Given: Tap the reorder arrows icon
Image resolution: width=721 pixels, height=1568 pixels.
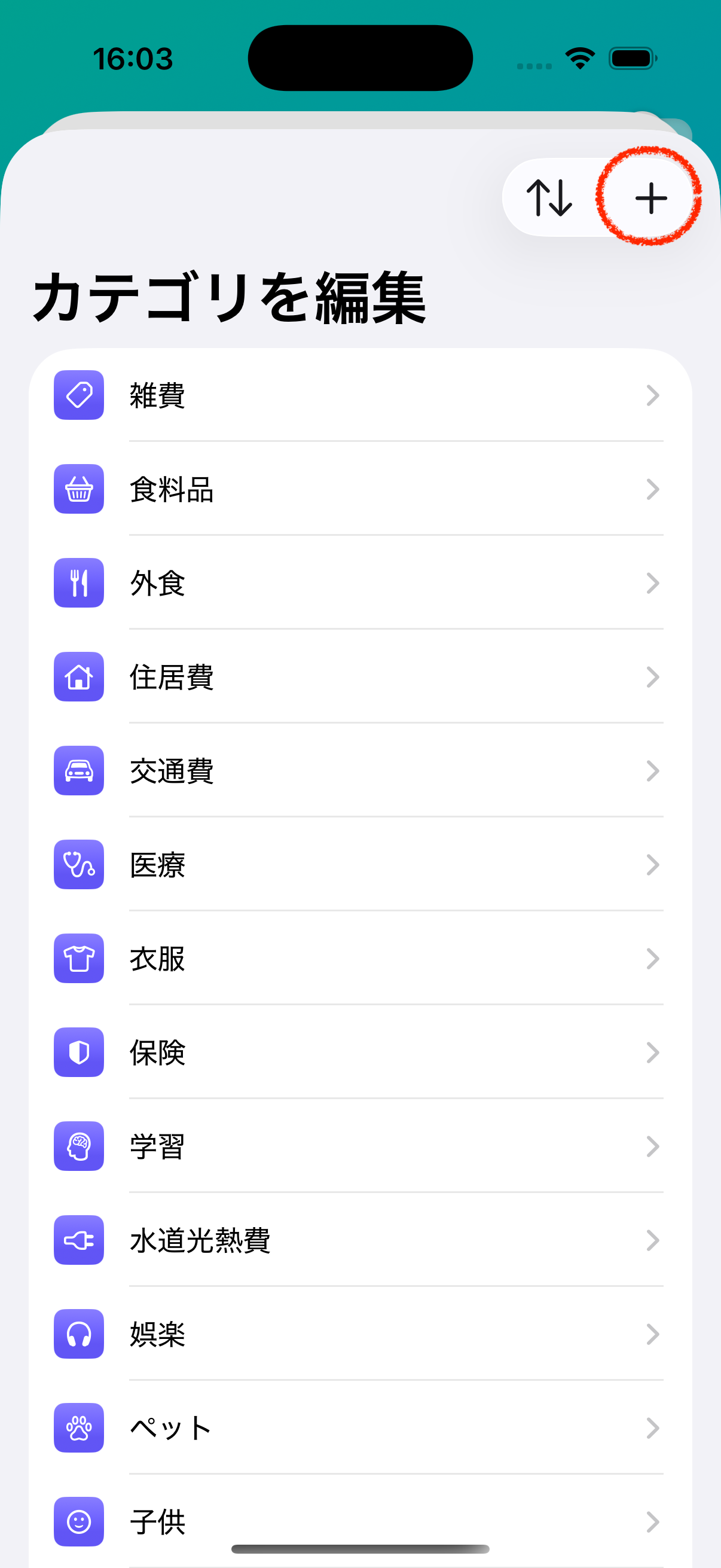Looking at the screenshot, I should coord(549,198).
